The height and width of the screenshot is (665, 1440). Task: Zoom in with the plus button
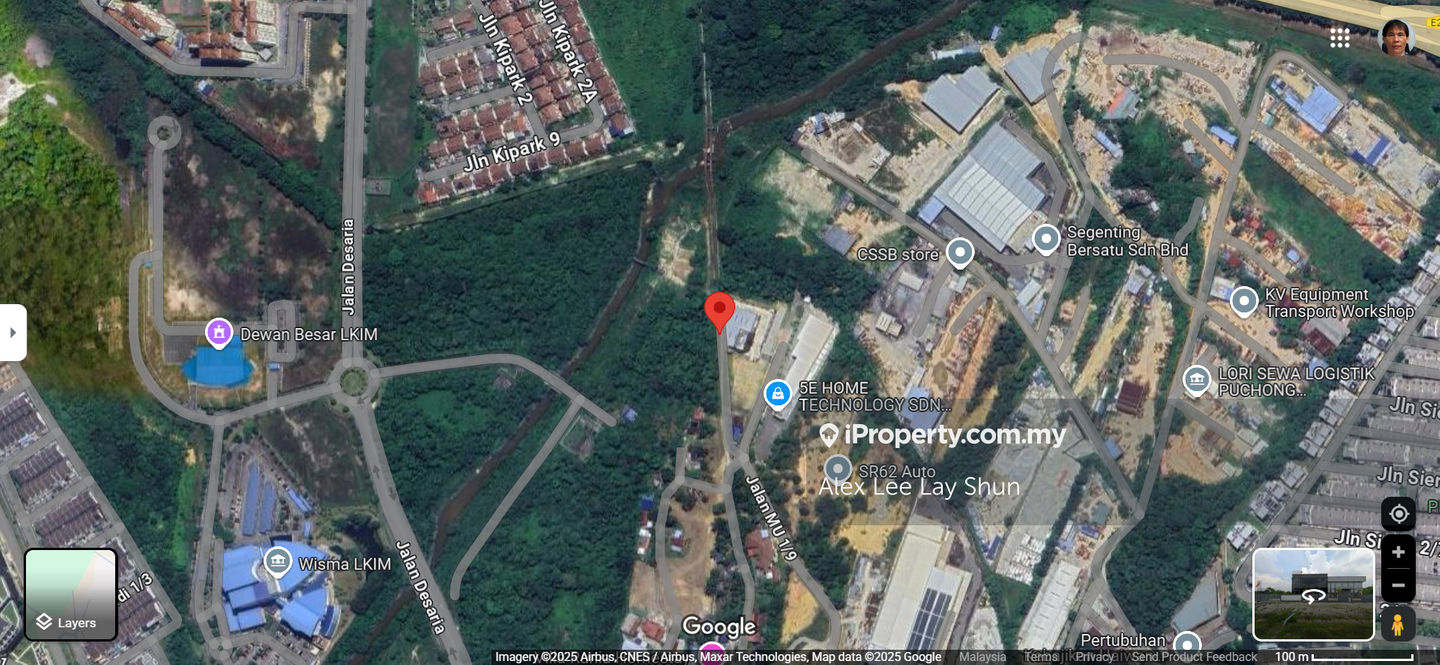[1398, 552]
